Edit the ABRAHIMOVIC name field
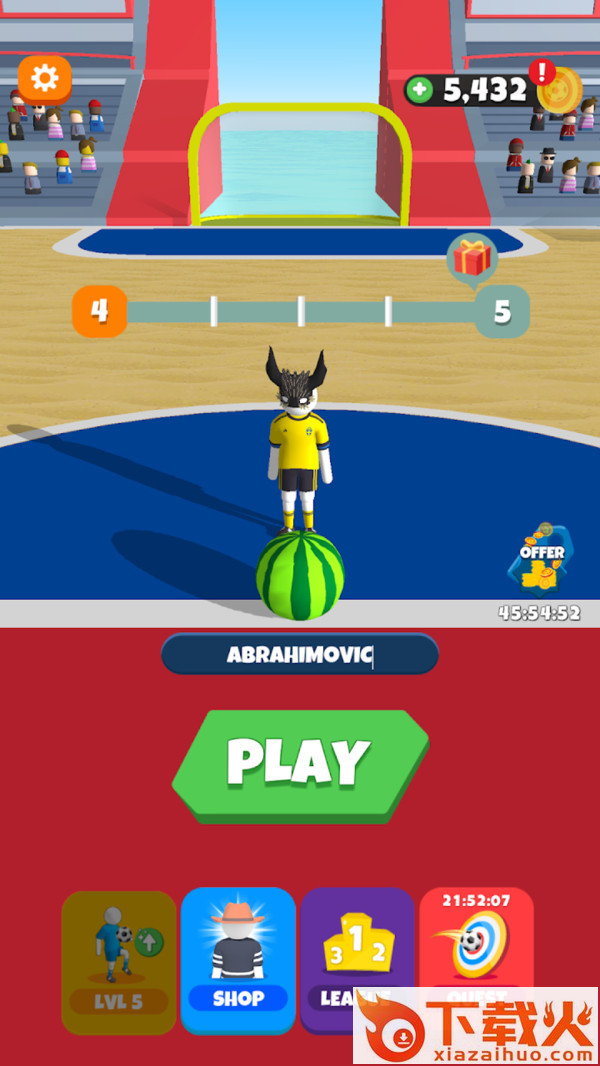Screen dimensions: 600x1066 point(300,654)
